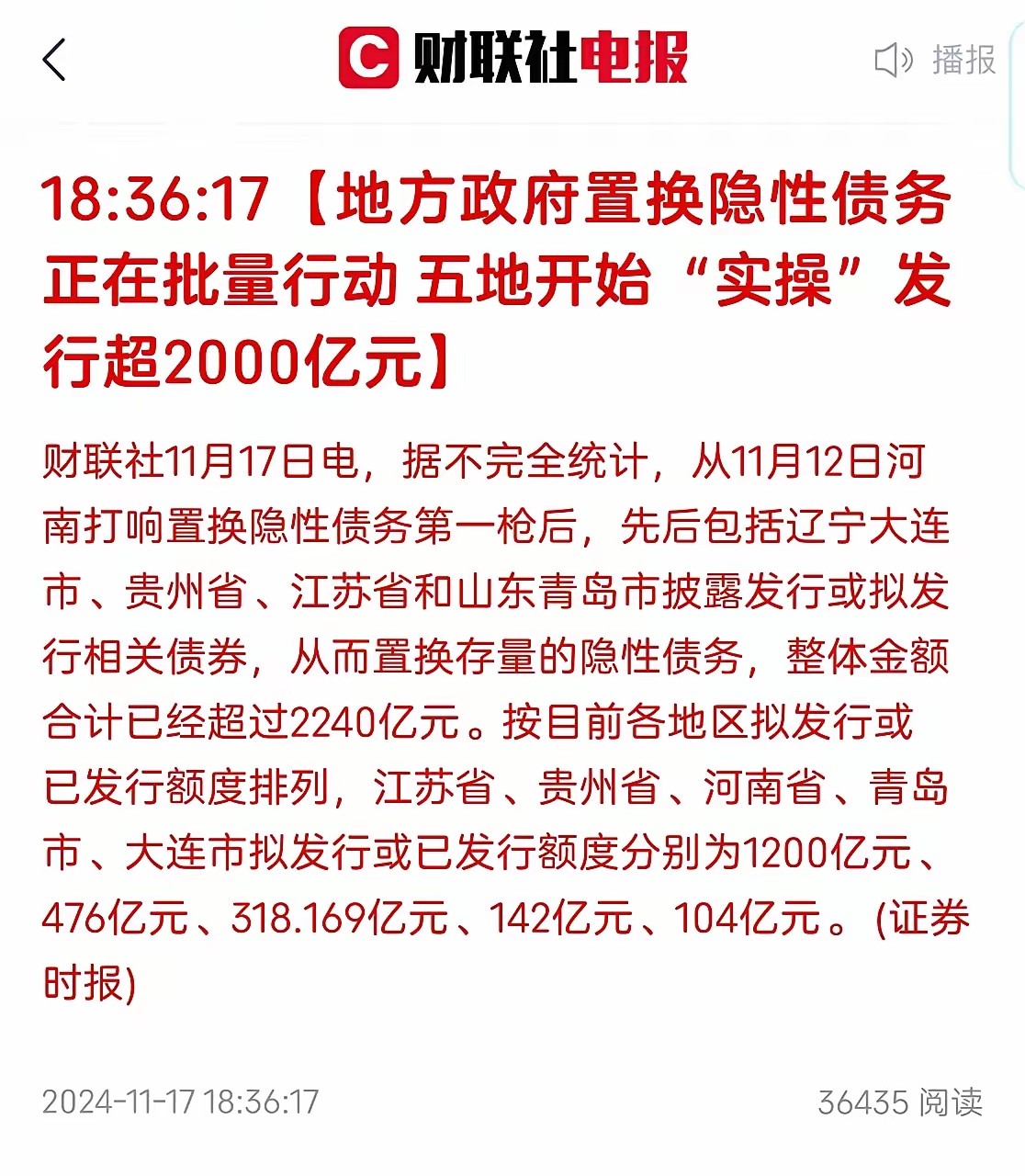Screen dimensions: 1025x1176
Task: Play audio with the 播报 button
Action: (x=935, y=61)
